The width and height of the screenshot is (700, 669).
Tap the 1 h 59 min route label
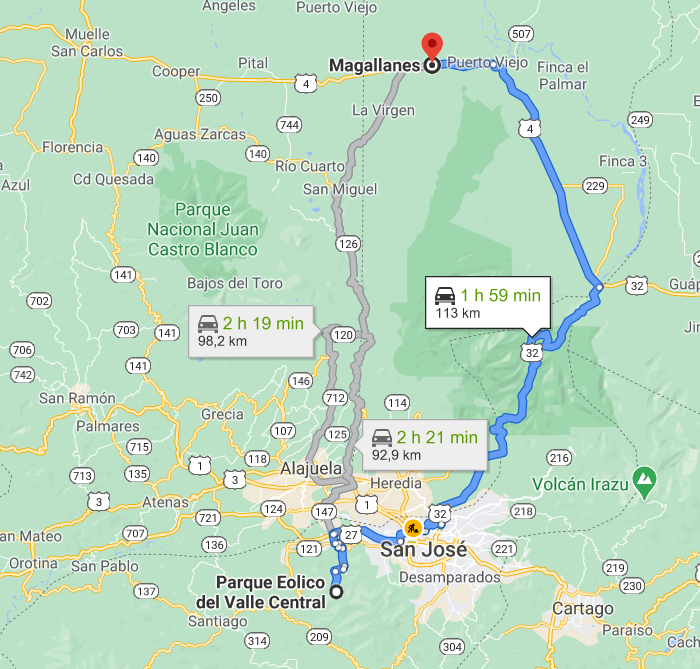pyautogui.click(x=488, y=303)
